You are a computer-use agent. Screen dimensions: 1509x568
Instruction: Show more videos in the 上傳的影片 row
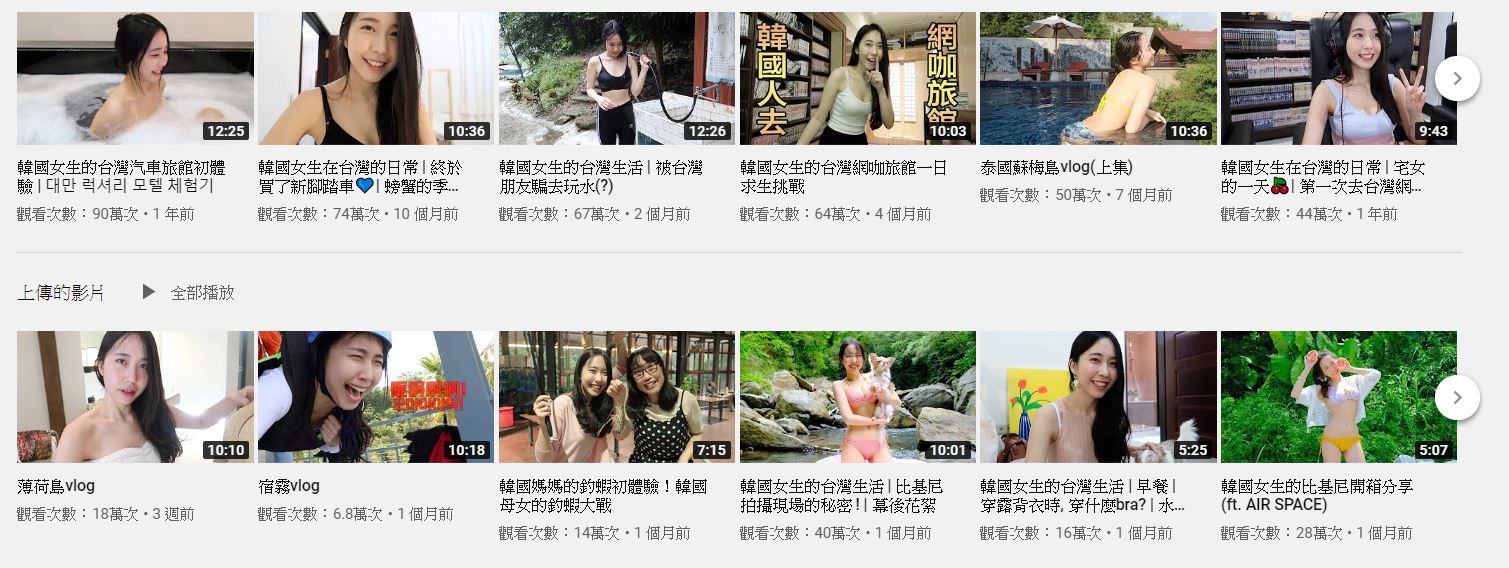1457,398
